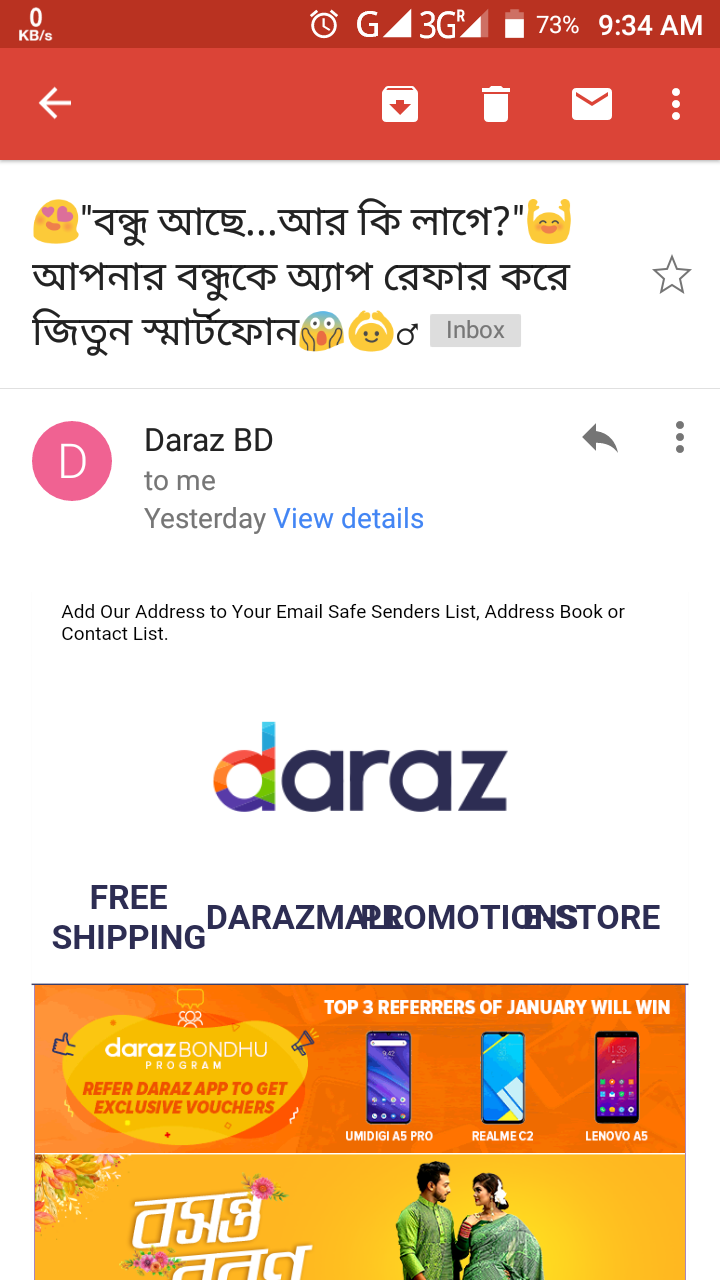The image size is (720, 1280).
Task: Tap View details link
Action: (348, 519)
